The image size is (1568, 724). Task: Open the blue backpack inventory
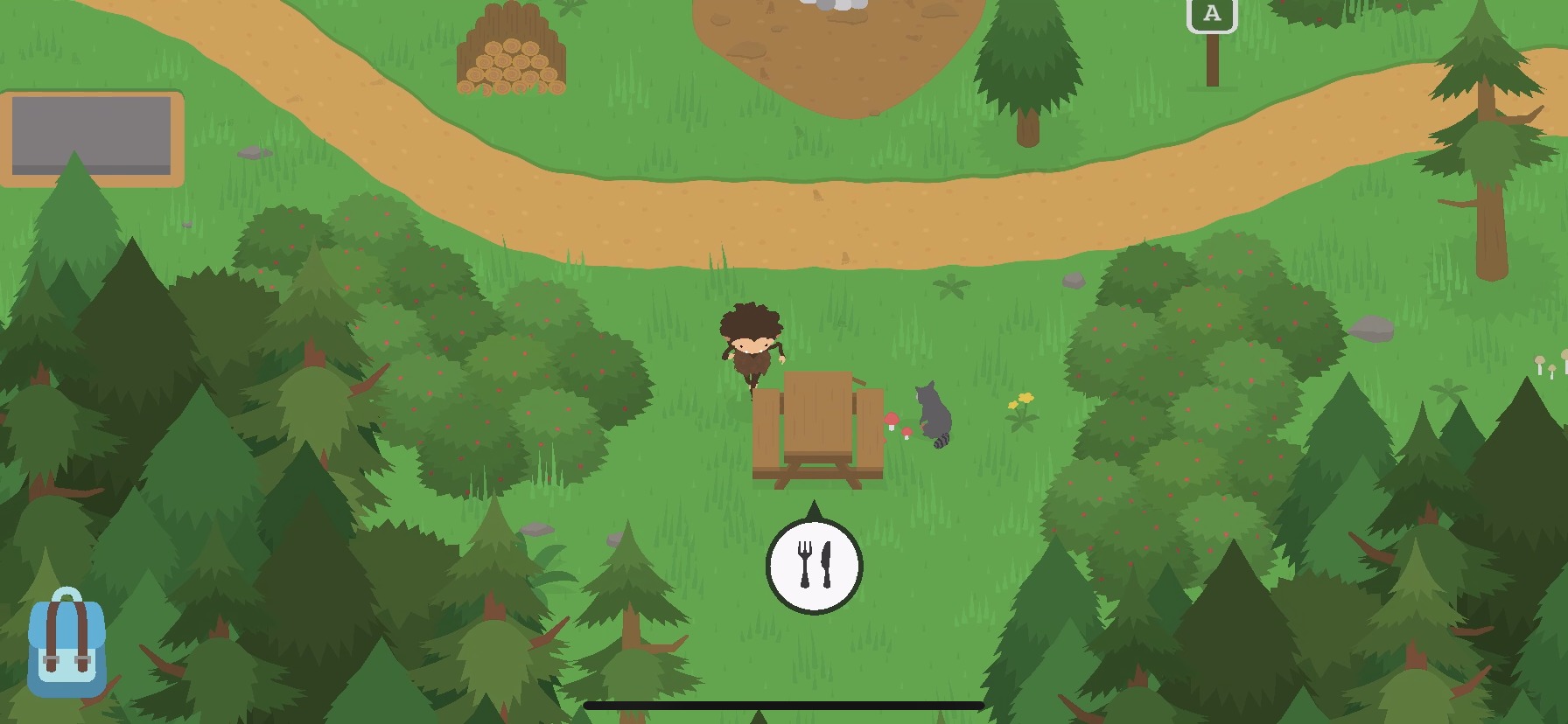[67, 645]
